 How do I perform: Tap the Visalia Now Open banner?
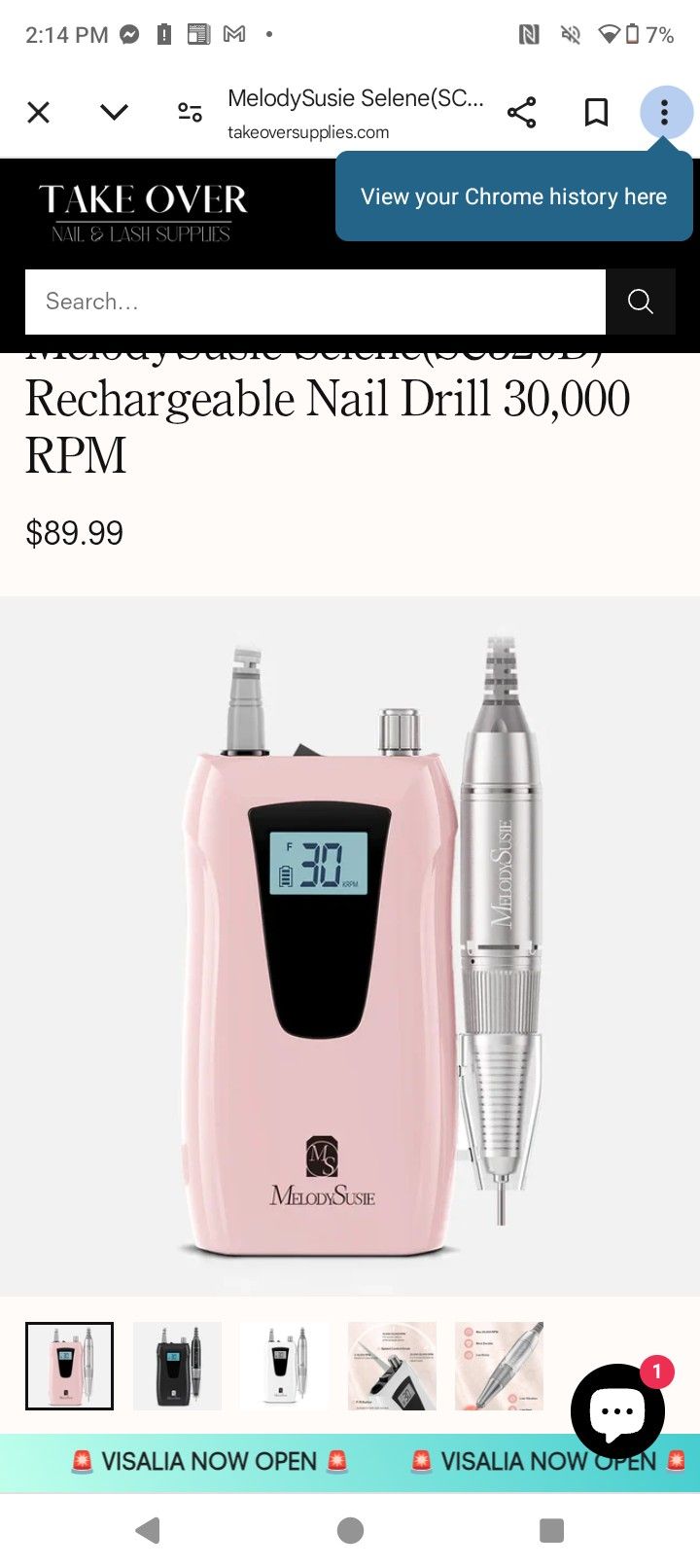[209, 1461]
